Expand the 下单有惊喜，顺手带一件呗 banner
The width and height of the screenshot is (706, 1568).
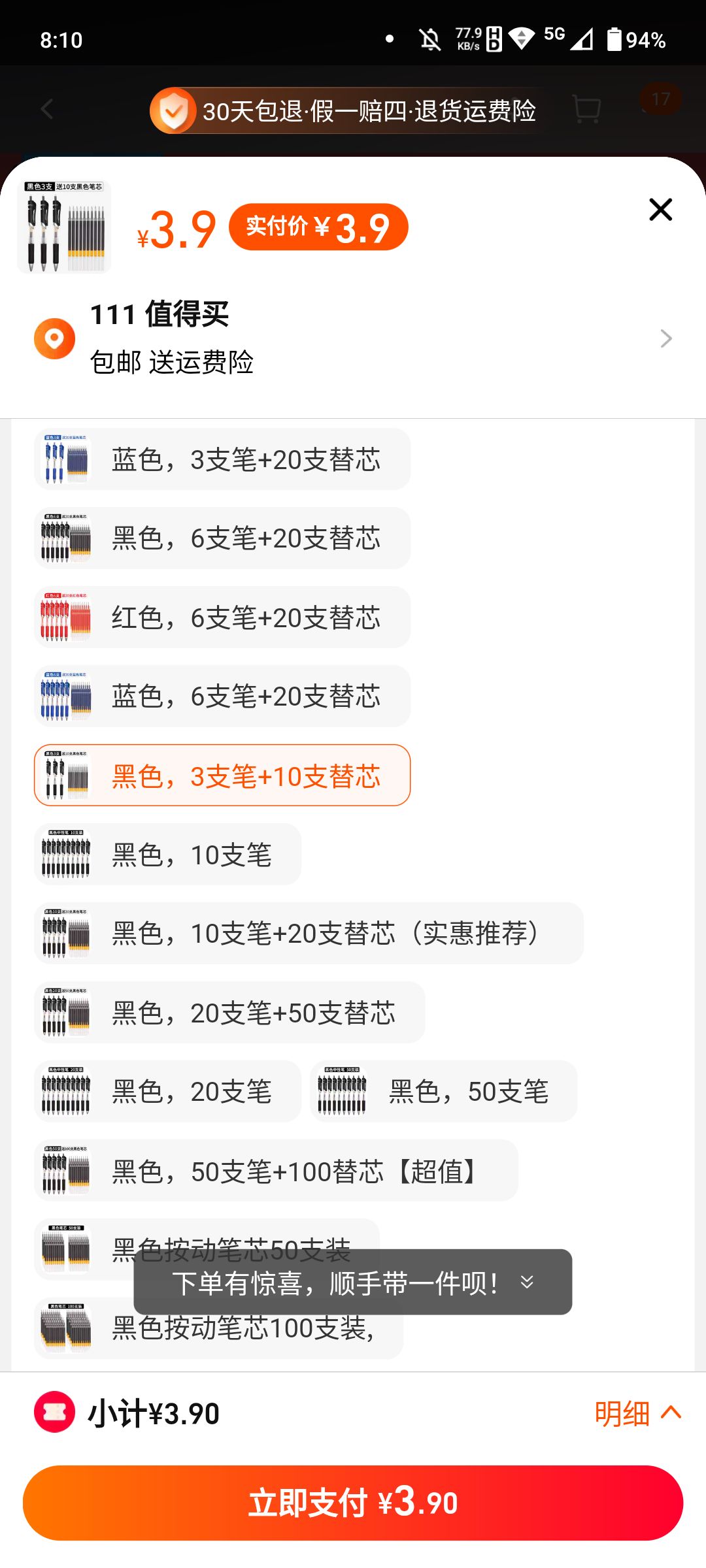(353, 1282)
